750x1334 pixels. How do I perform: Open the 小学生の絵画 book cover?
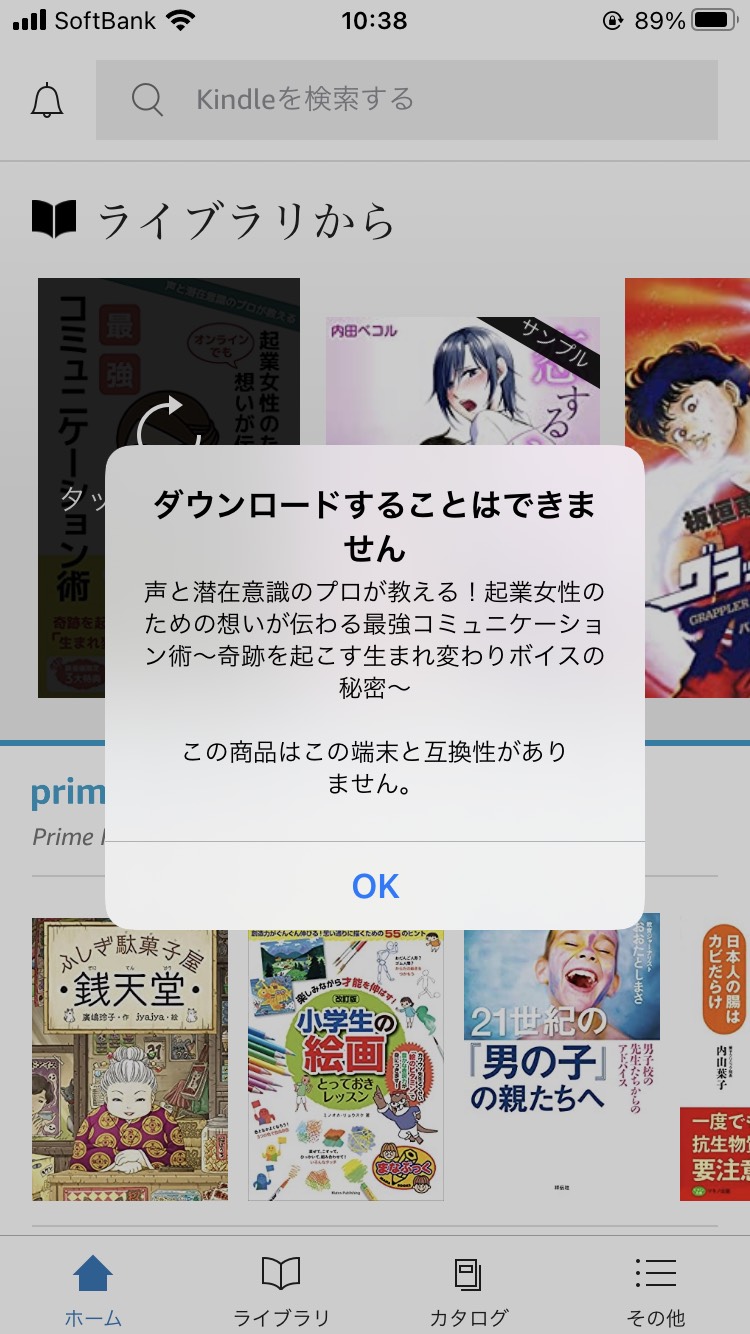pos(346,1065)
